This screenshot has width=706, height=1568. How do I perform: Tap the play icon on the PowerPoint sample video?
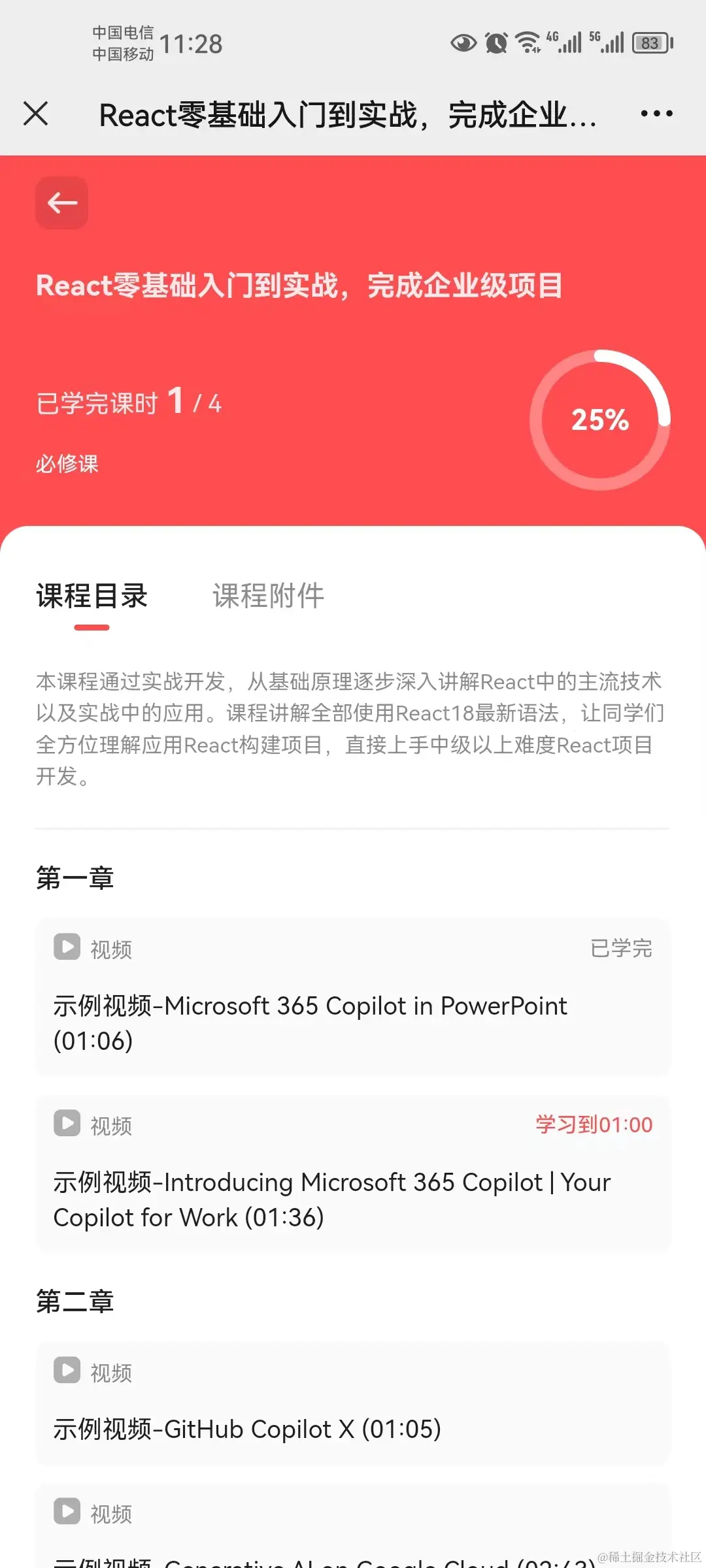(66, 947)
